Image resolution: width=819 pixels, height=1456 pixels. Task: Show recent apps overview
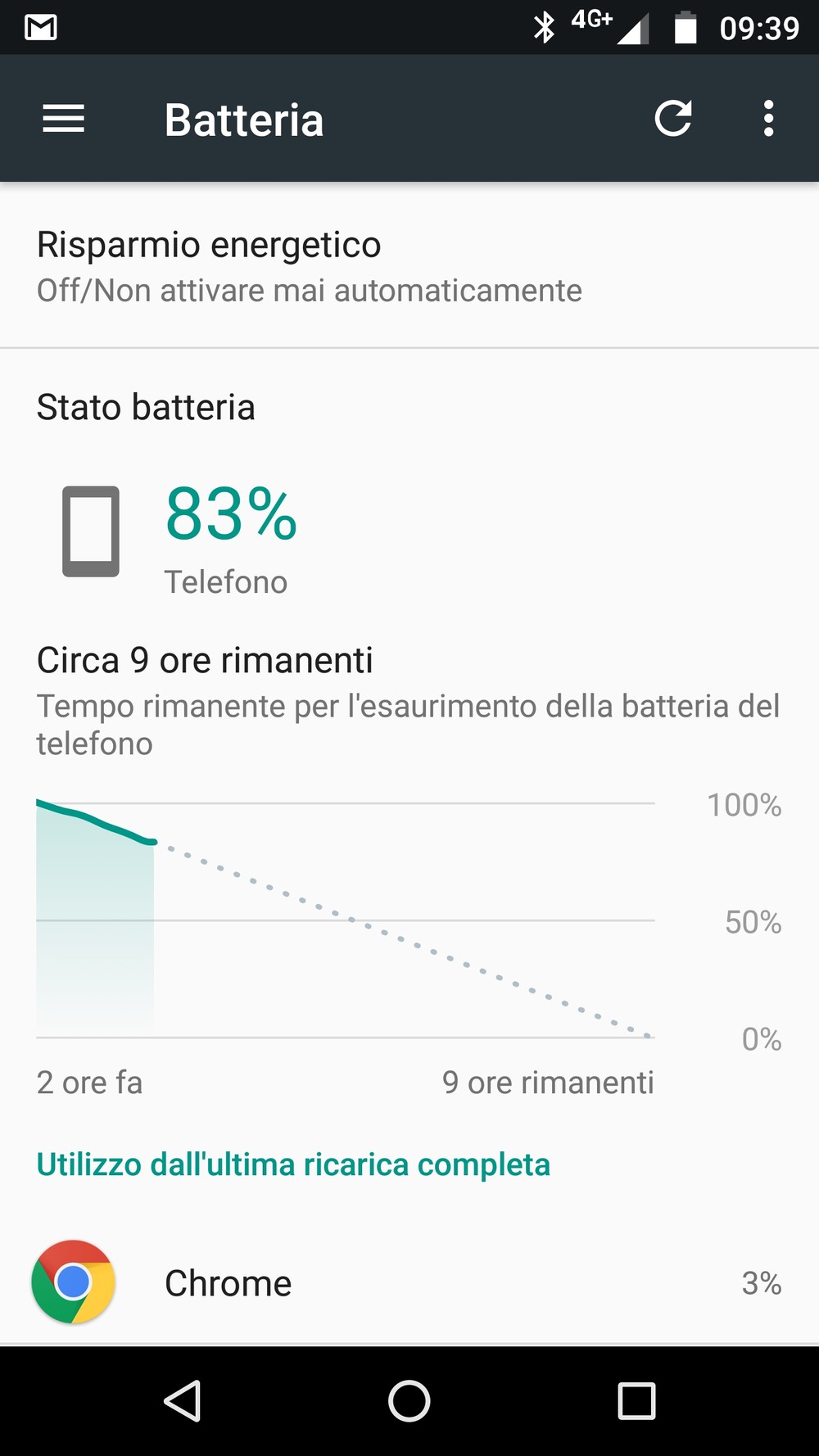(636, 1400)
